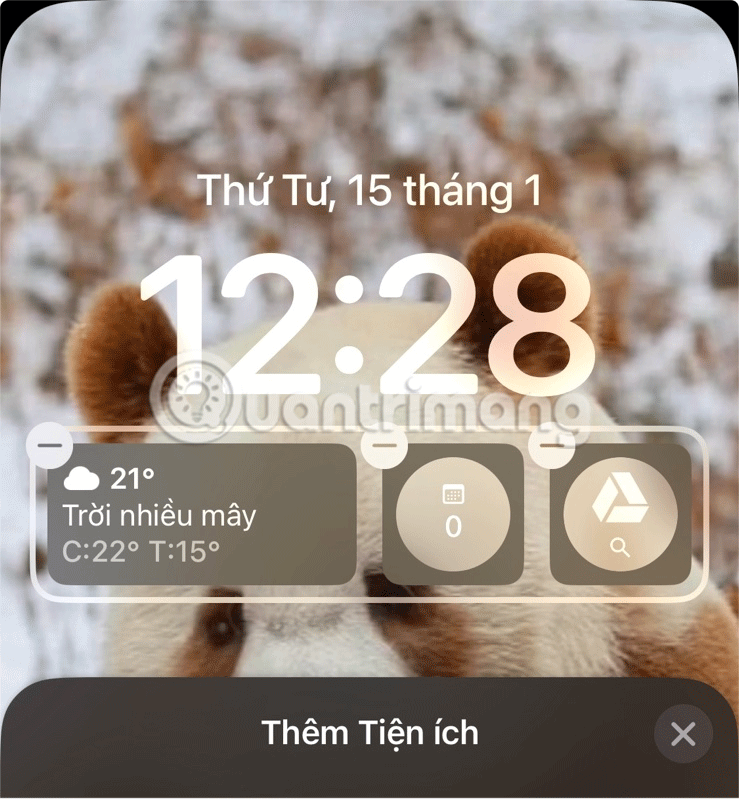Remove the Google Drive widget with its minus button
Viewport: 739px width, 799px height.
point(552,442)
